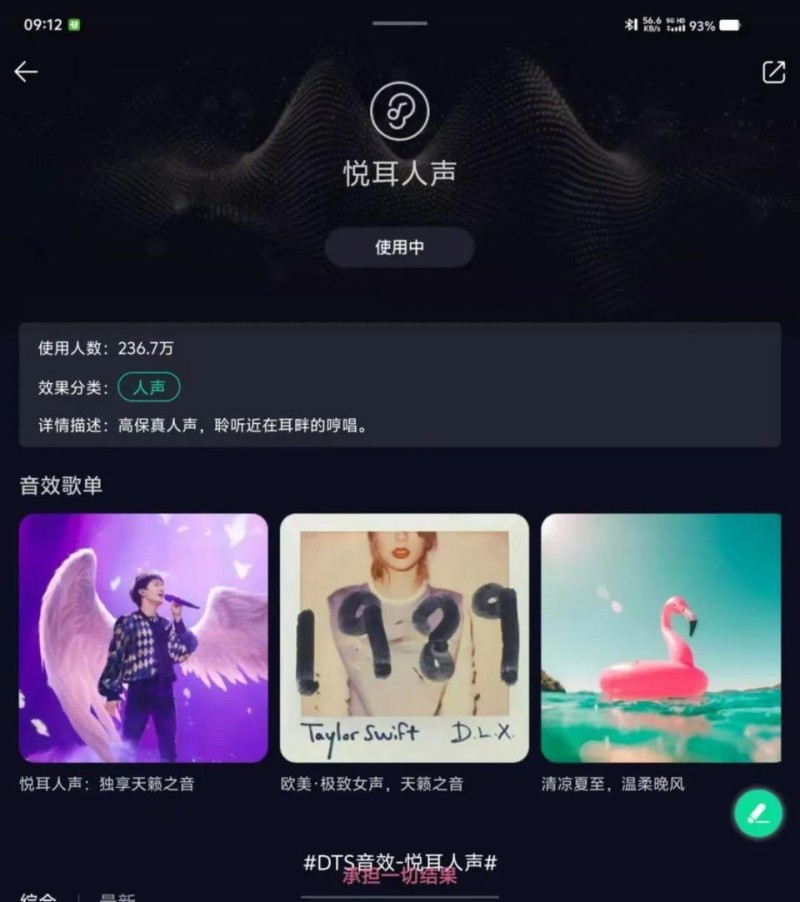The width and height of the screenshot is (800, 902).
Task: View the 清凉夏至，温柔晚风 playlist
Action: point(661,638)
